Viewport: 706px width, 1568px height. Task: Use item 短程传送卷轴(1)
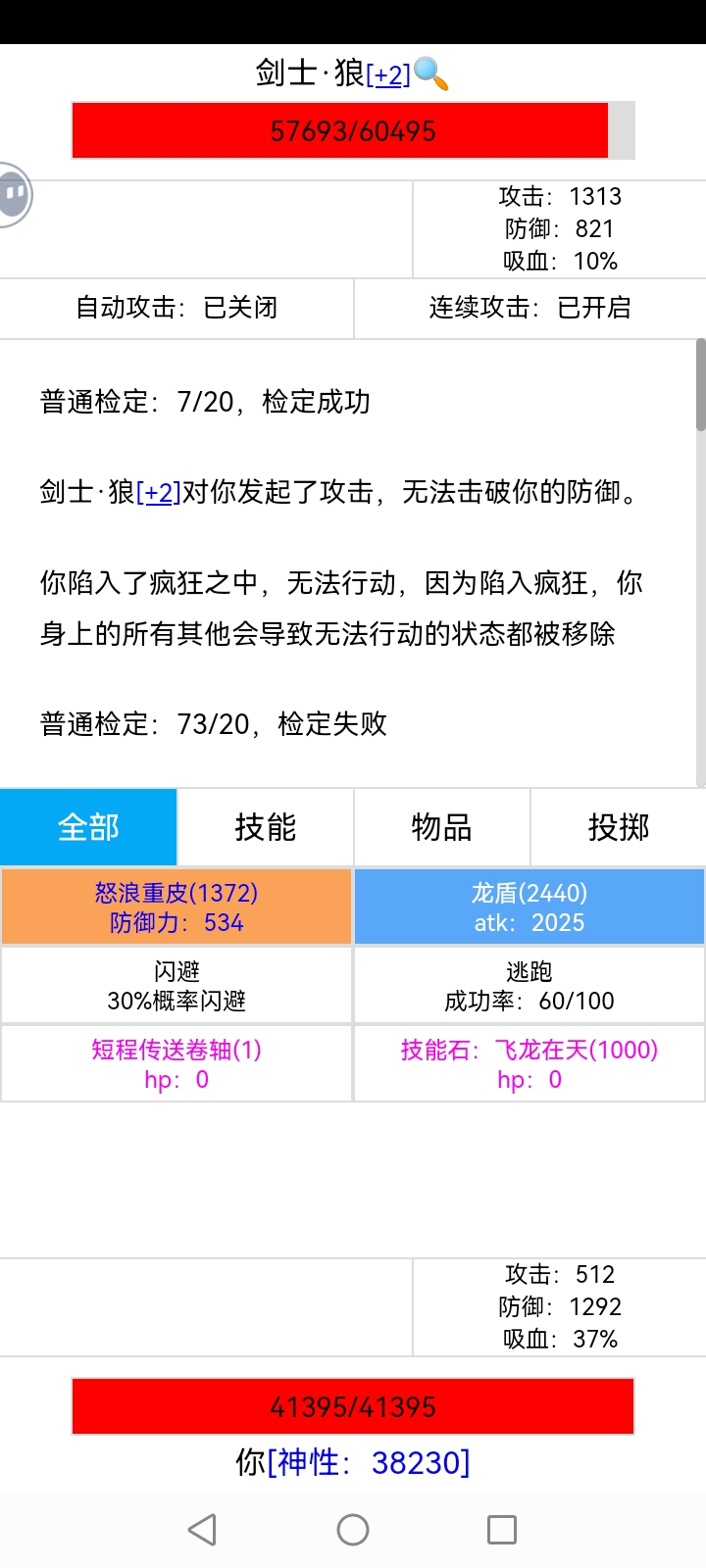[176, 1063]
